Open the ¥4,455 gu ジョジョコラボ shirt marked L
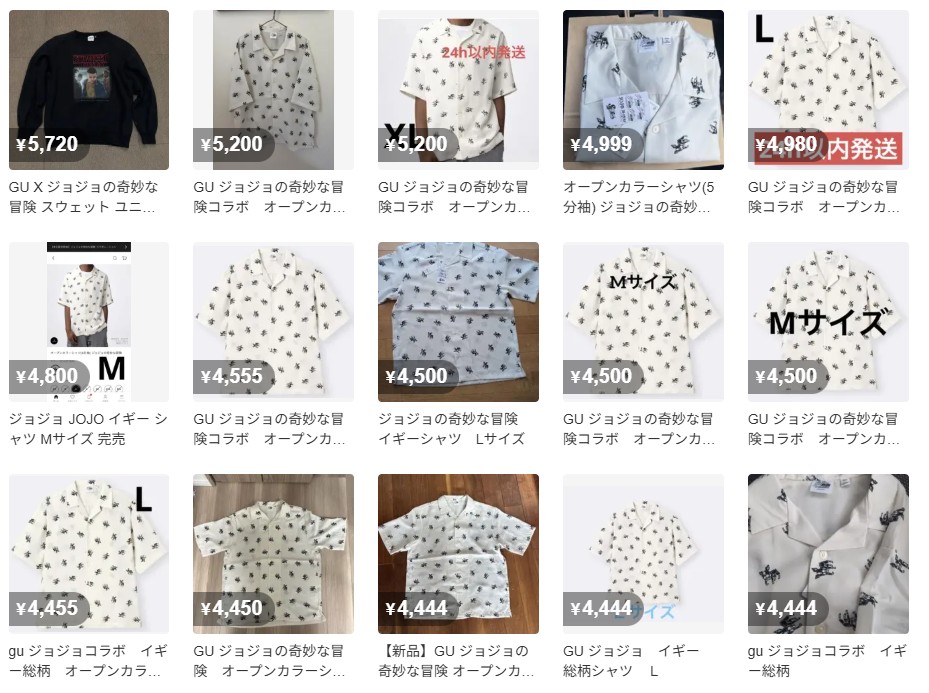 (88, 554)
